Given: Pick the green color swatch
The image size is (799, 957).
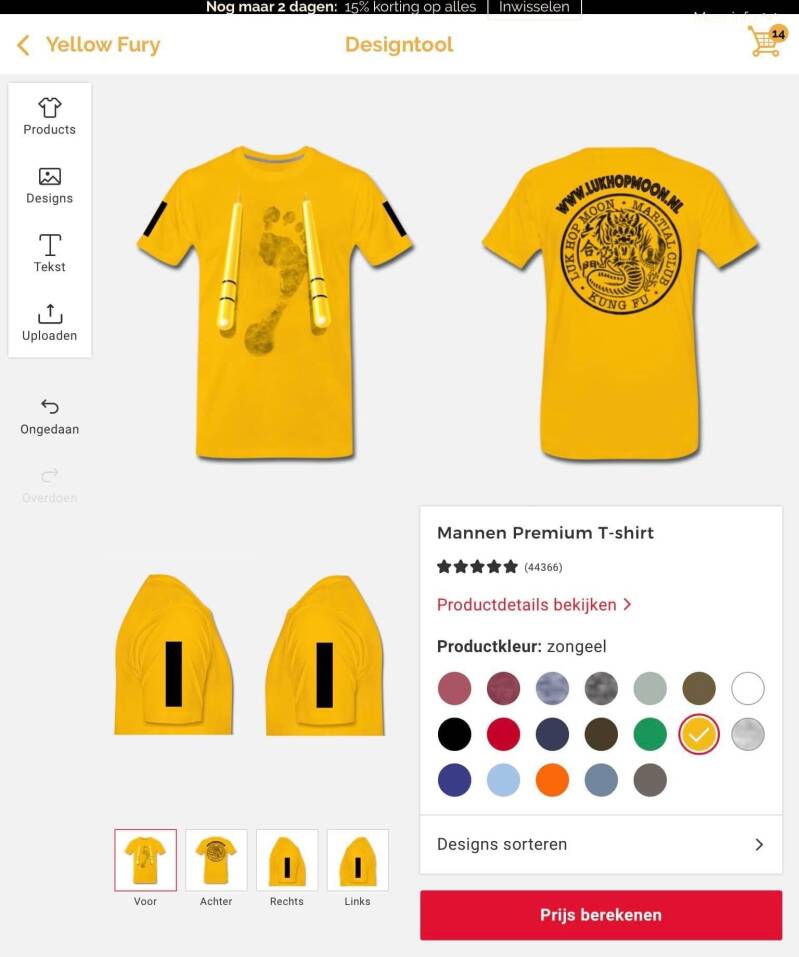Looking at the screenshot, I should pos(650,735).
